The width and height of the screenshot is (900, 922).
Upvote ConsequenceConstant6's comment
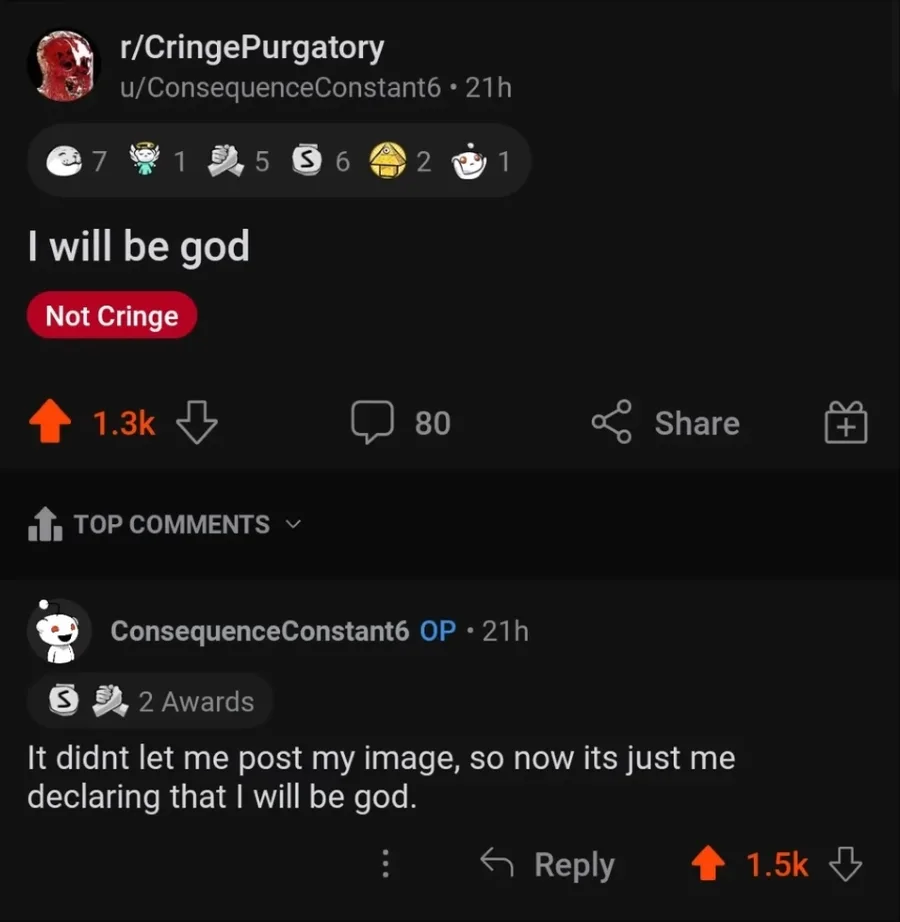pyautogui.click(x=709, y=864)
